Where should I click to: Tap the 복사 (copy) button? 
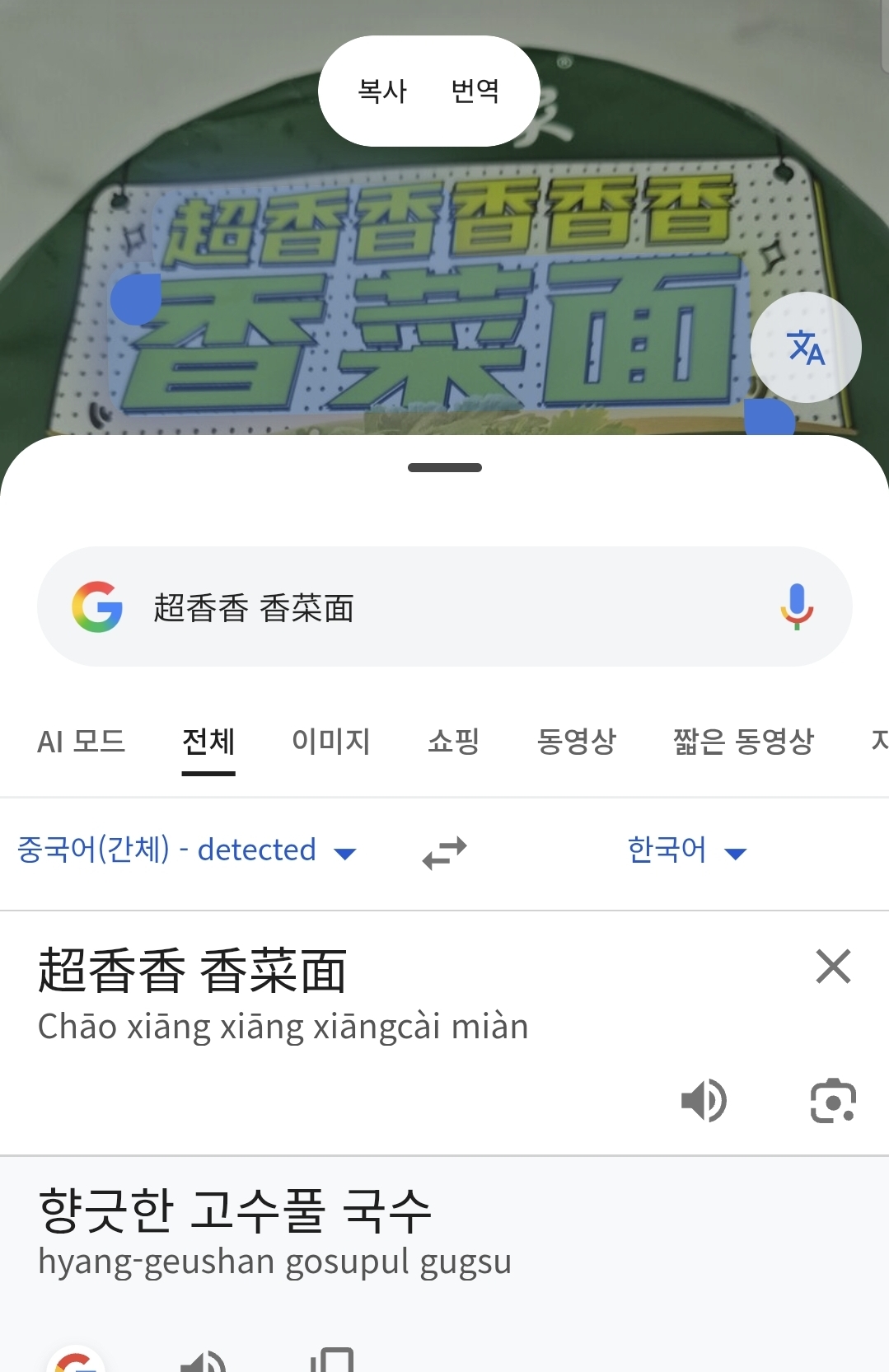[x=382, y=91]
